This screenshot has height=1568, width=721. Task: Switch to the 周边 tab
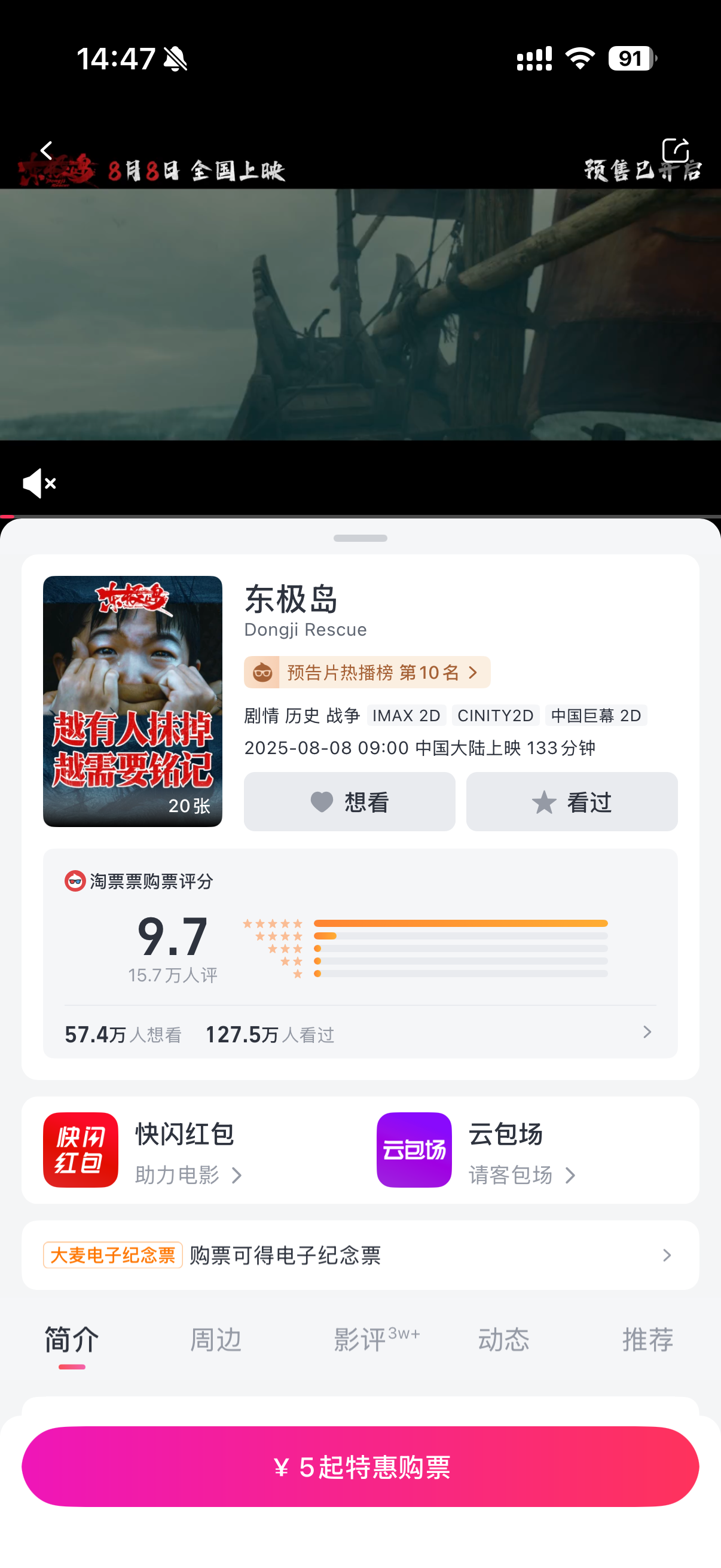pos(216,1340)
